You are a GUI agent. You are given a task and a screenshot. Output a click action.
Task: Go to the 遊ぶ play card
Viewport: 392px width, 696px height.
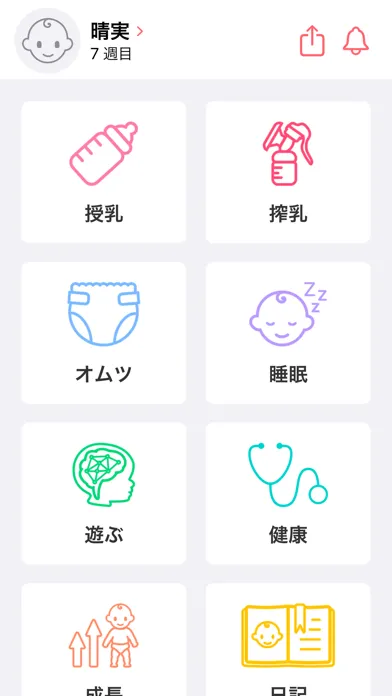click(104, 494)
